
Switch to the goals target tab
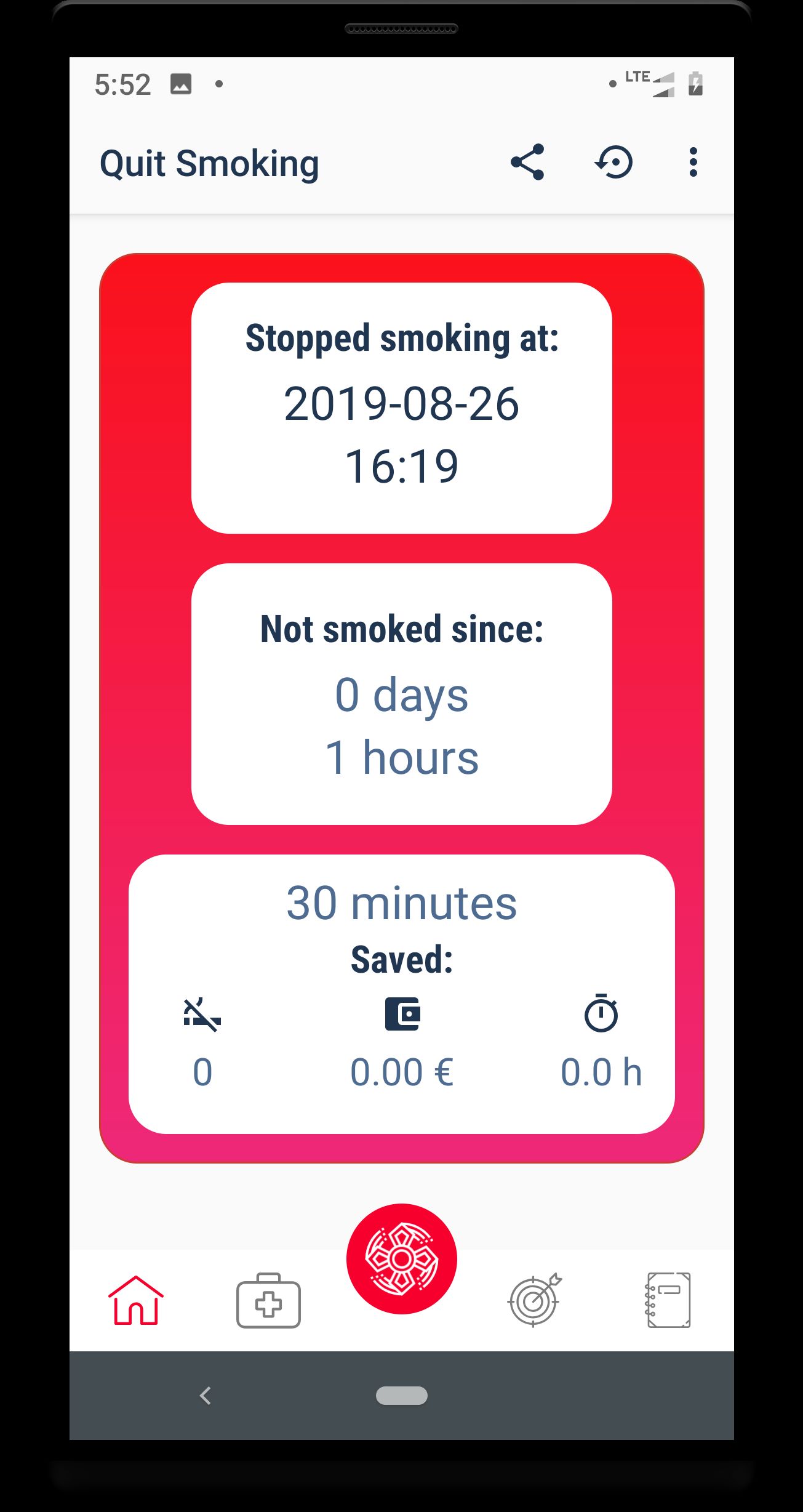(535, 1300)
